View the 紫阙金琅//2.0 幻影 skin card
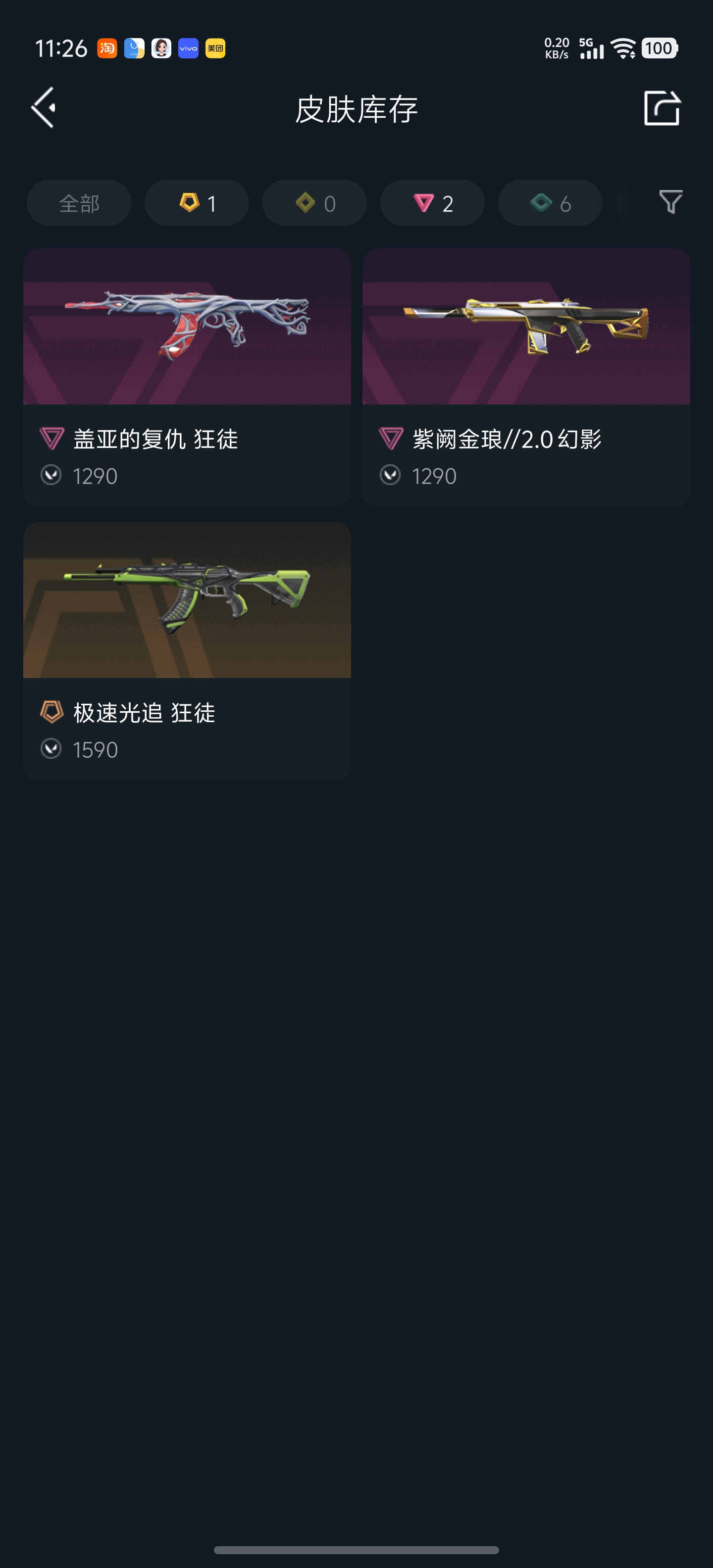713x1568 pixels. tap(525, 377)
